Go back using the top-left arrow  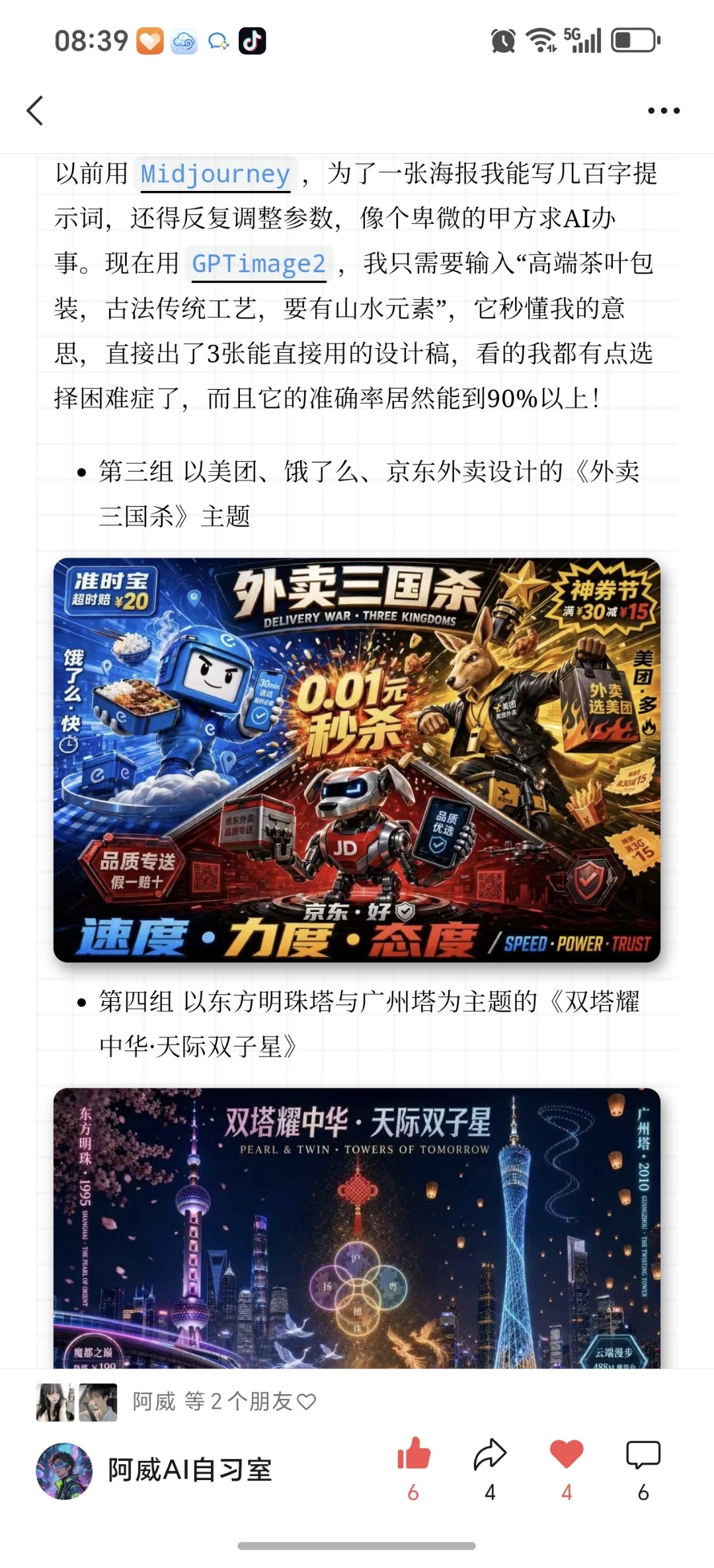tap(35, 110)
